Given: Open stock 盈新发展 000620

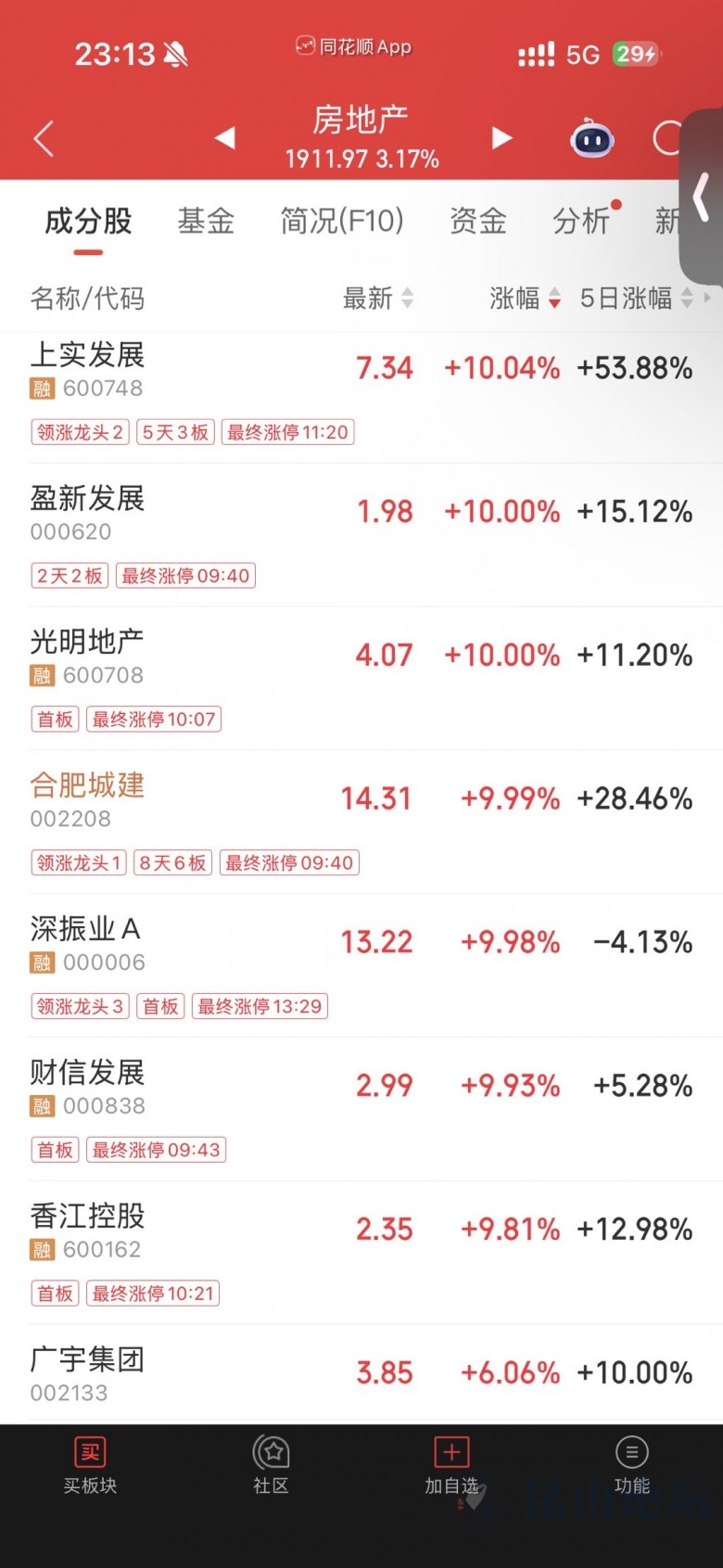Looking at the screenshot, I should point(88,512).
